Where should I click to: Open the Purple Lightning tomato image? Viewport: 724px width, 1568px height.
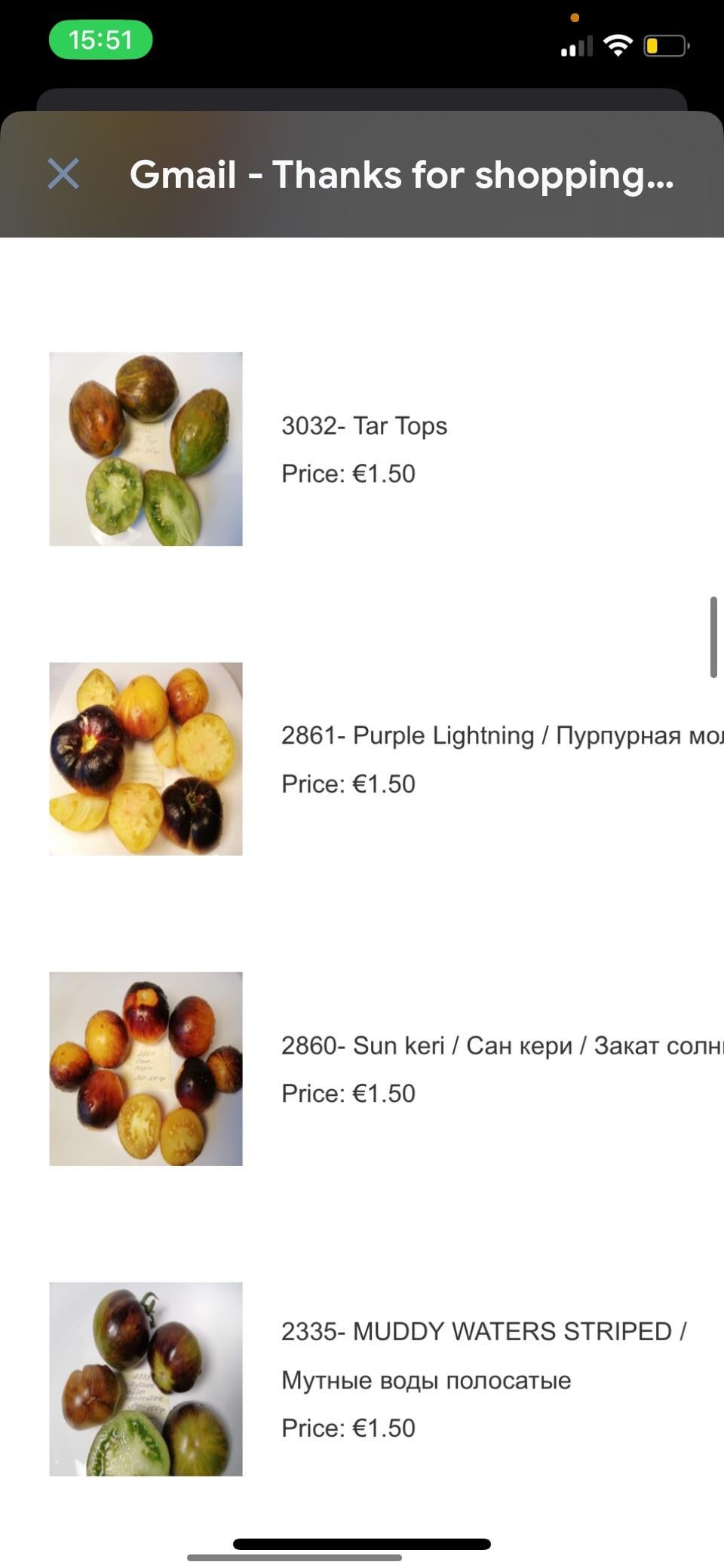point(146,759)
